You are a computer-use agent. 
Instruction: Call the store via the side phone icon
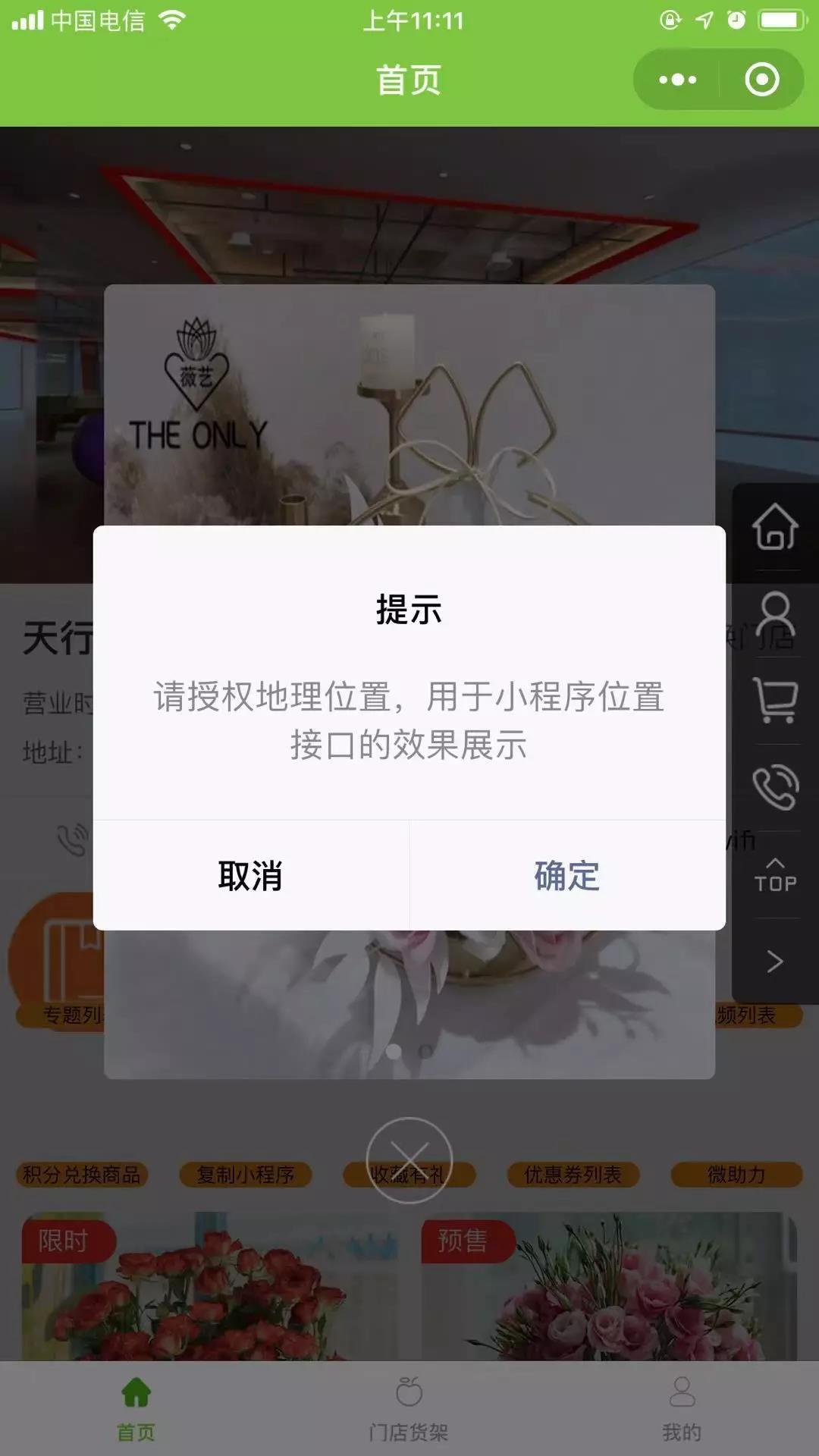774,788
